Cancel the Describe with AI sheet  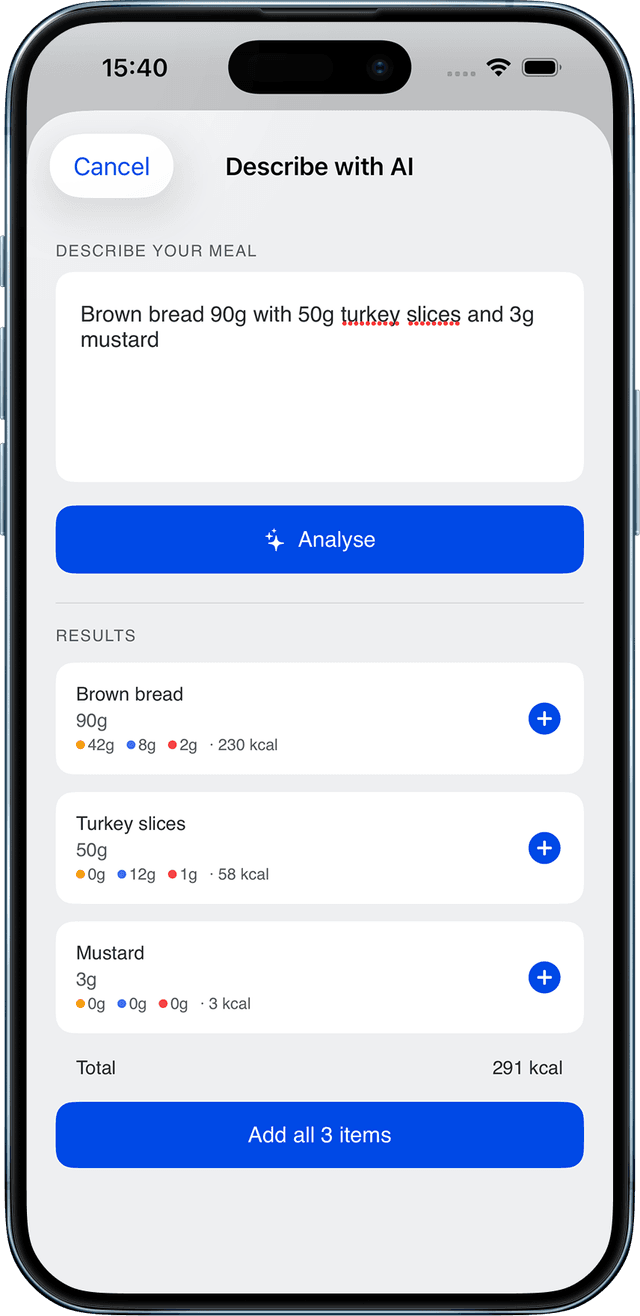pos(111,167)
